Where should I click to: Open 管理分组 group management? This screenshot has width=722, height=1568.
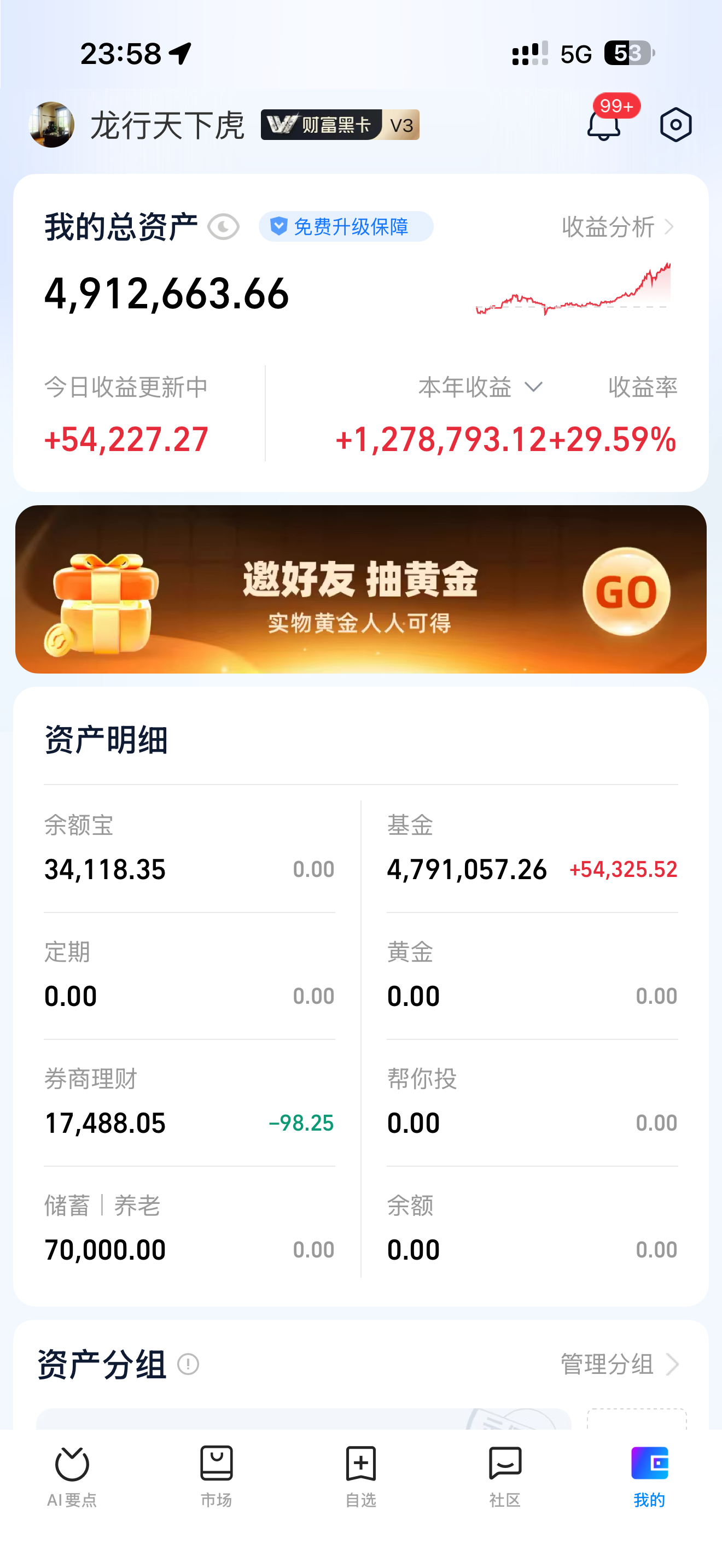tap(619, 1364)
